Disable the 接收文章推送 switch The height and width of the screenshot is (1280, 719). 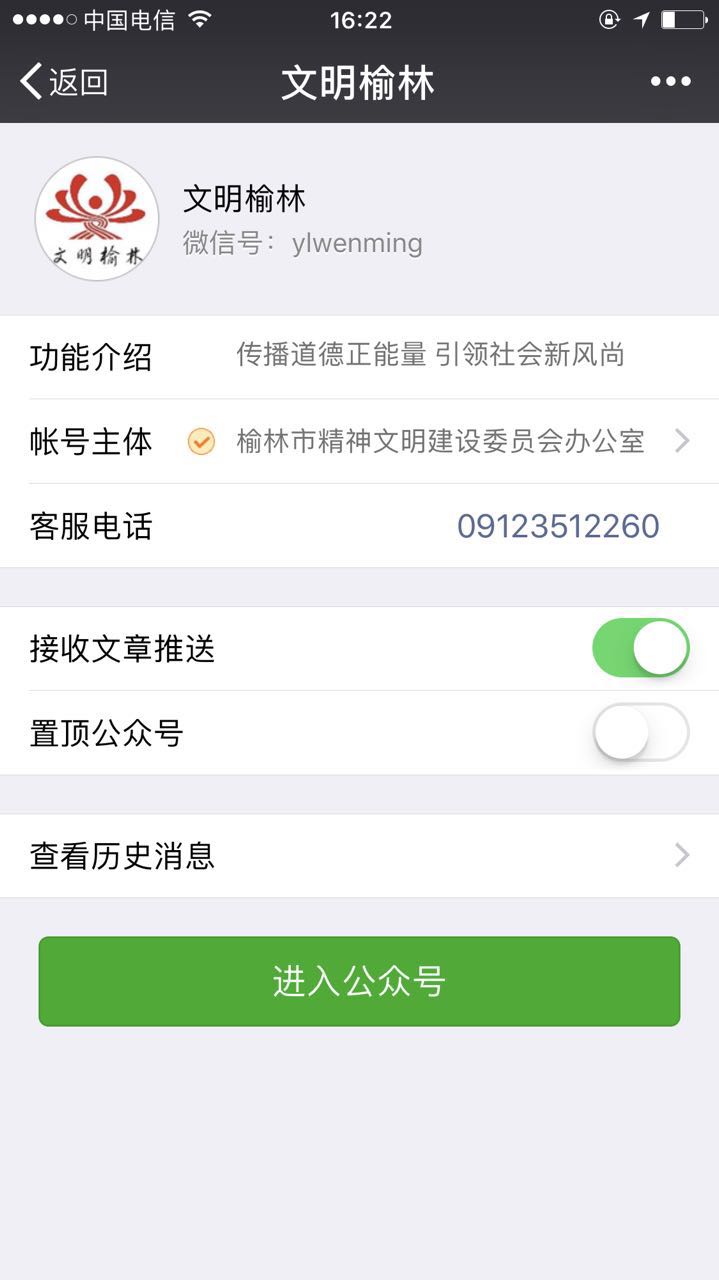click(x=641, y=648)
